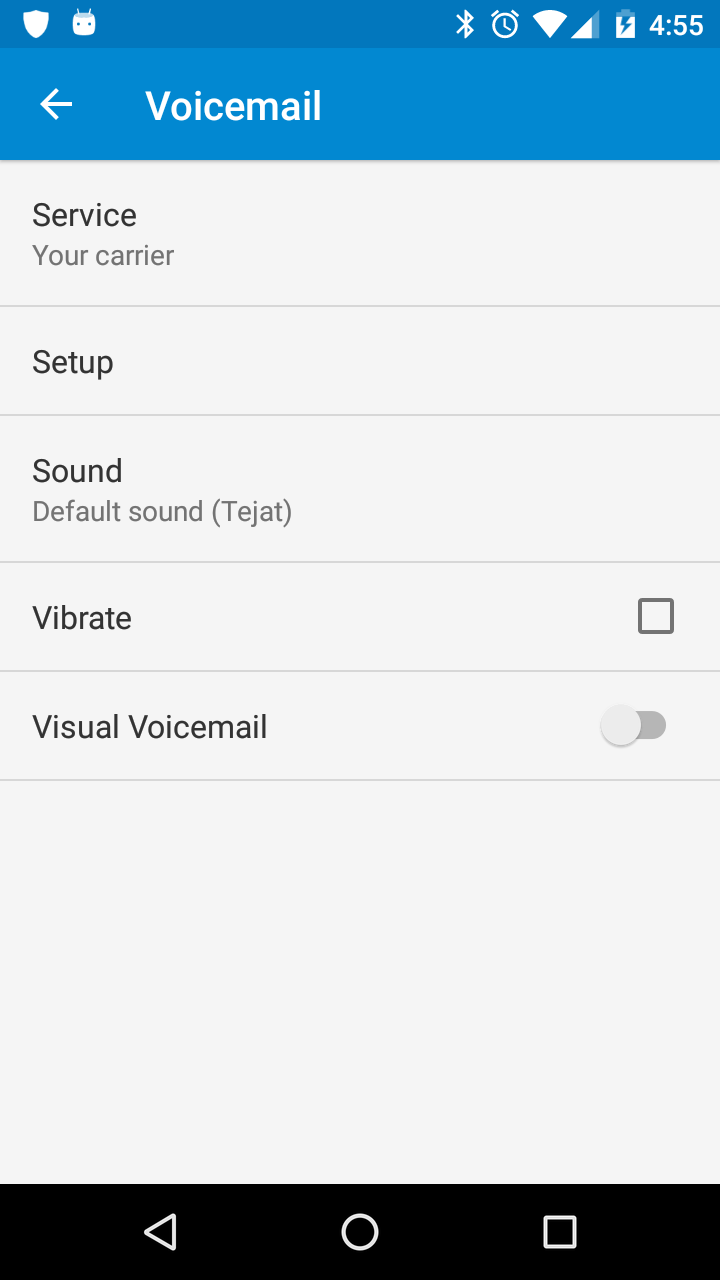Image resolution: width=720 pixels, height=1280 pixels.
Task: Open voicemail Setup
Action: point(360,361)
